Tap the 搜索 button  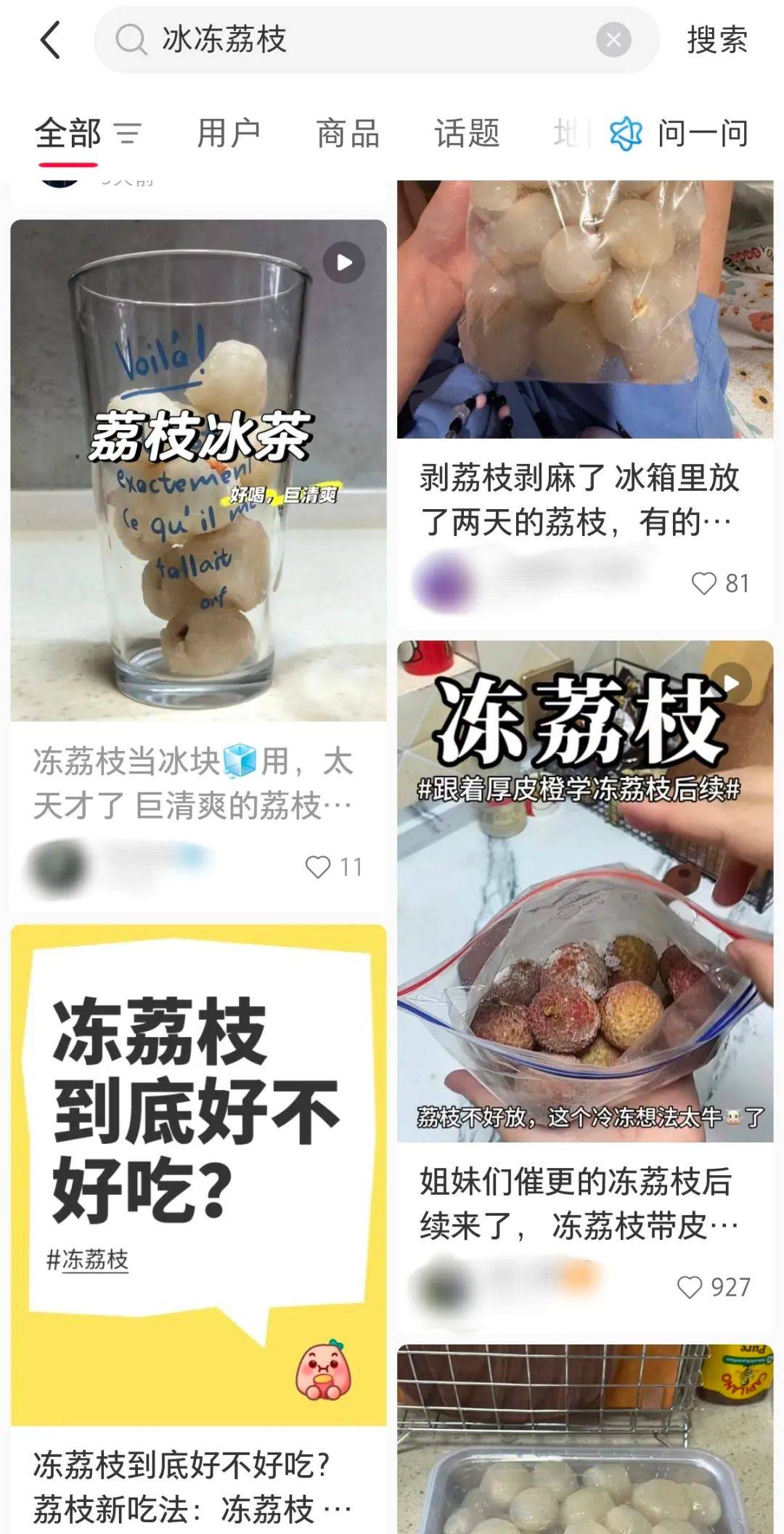coord(716,39)
